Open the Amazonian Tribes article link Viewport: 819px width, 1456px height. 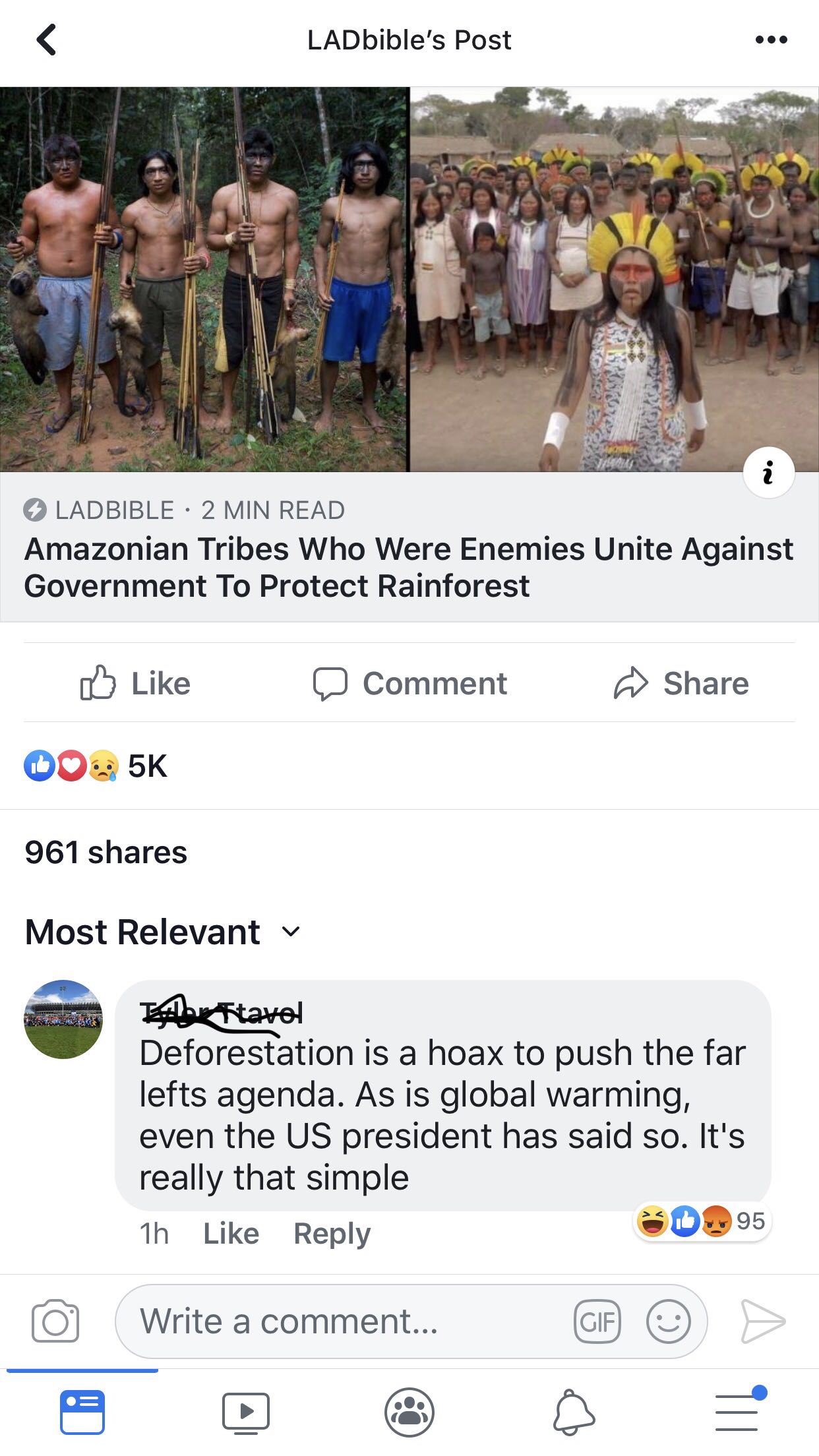409,567
